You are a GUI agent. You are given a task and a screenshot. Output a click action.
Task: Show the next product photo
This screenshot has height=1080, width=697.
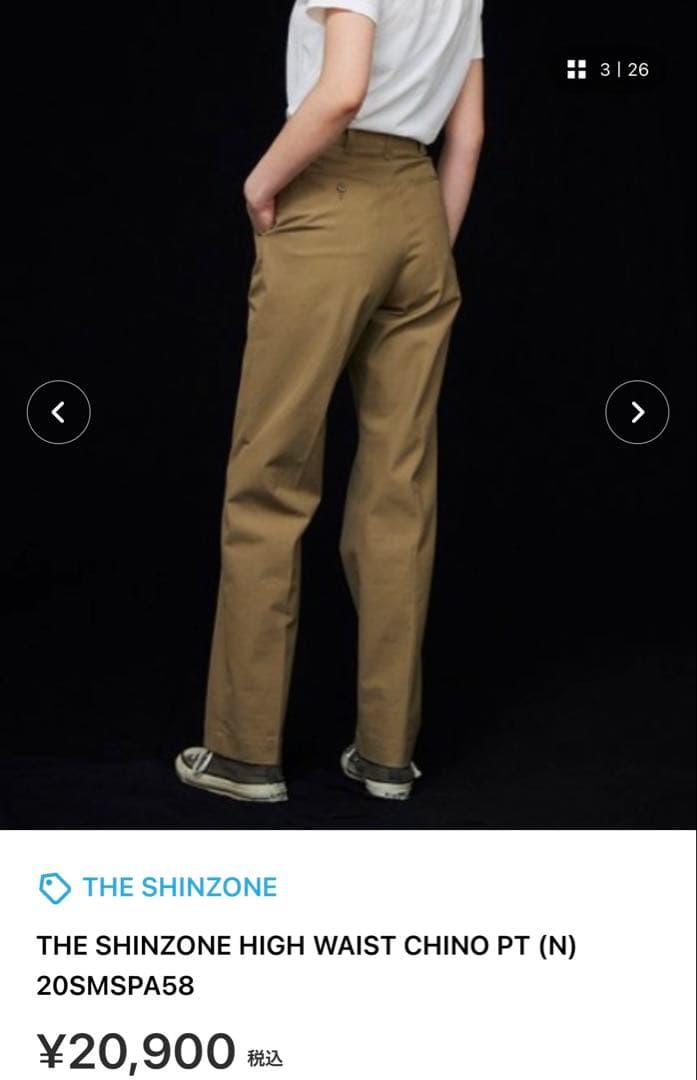tap(637, 412)
